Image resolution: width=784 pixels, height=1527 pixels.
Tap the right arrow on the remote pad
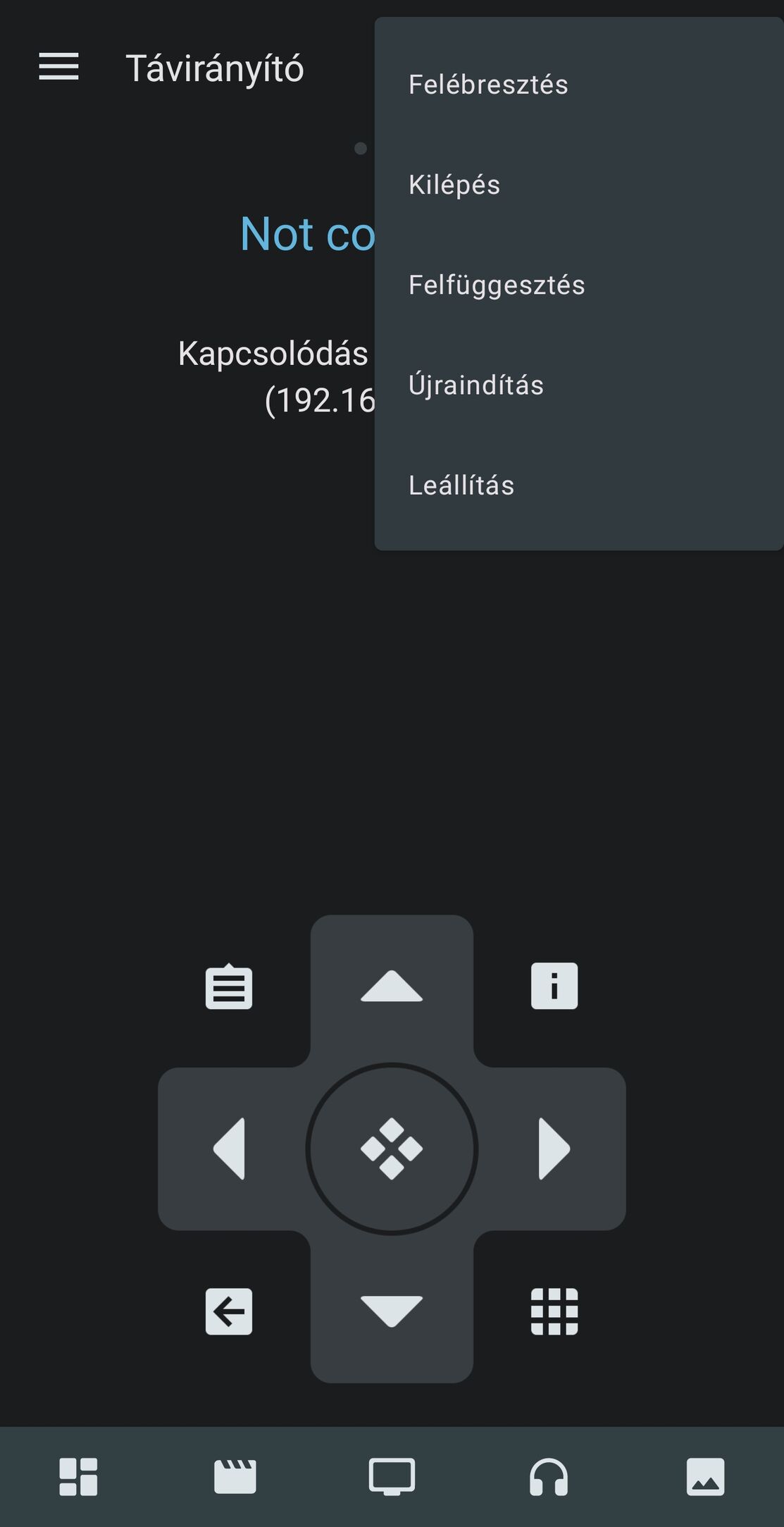click(x=554, y=1149)
